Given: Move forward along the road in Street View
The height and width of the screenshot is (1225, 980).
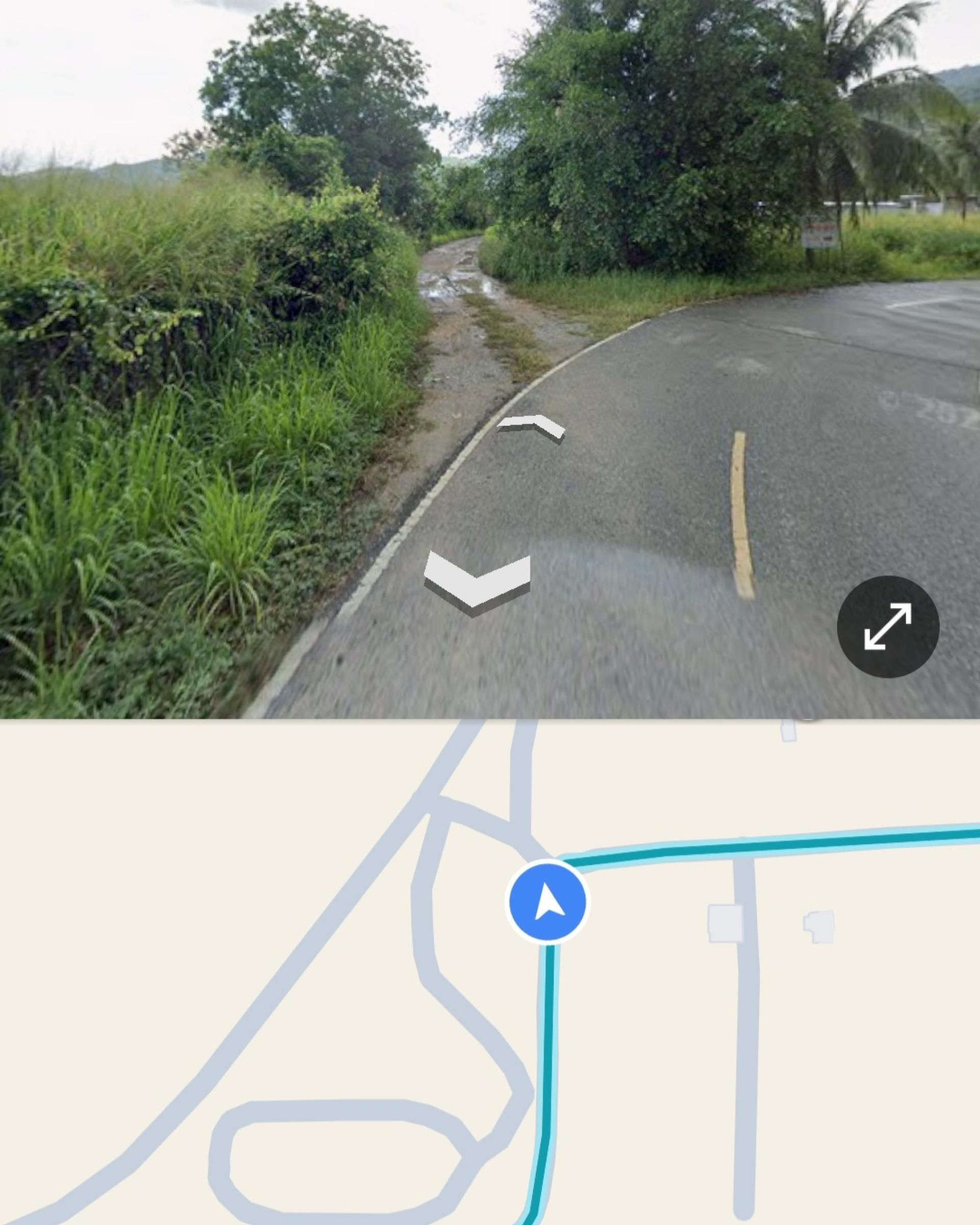Looking at the screenshot, I should coord(532,427).
